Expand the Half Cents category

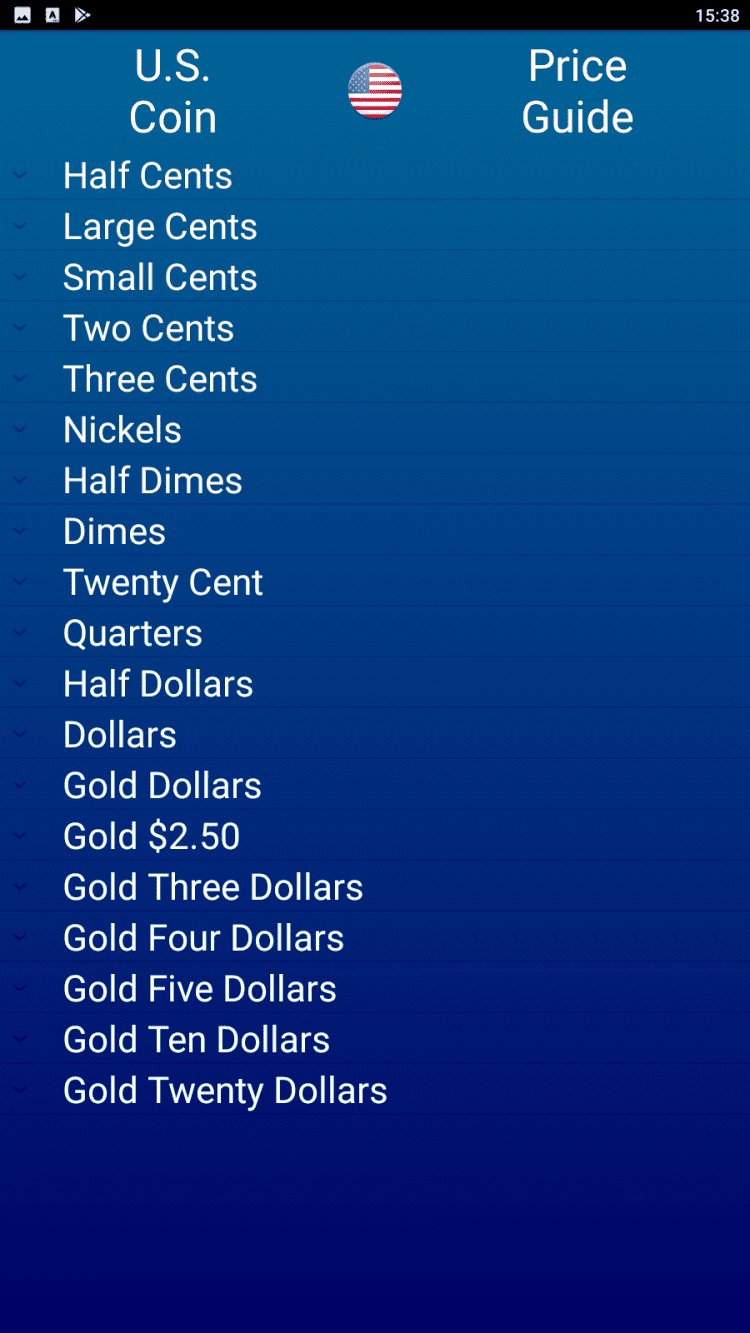148,176
